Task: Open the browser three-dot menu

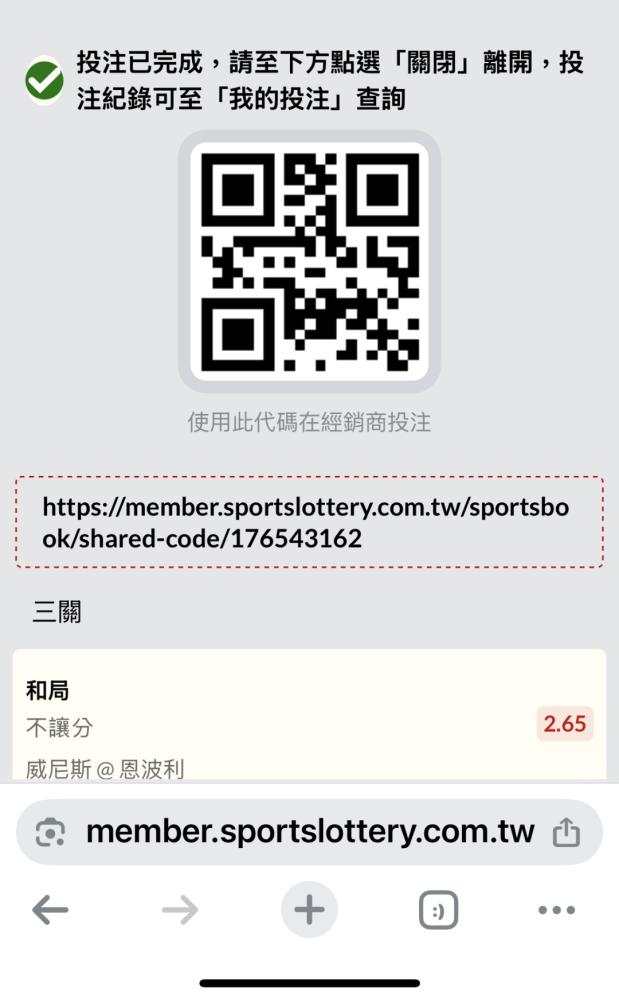Action: click(x=557, y=910)
